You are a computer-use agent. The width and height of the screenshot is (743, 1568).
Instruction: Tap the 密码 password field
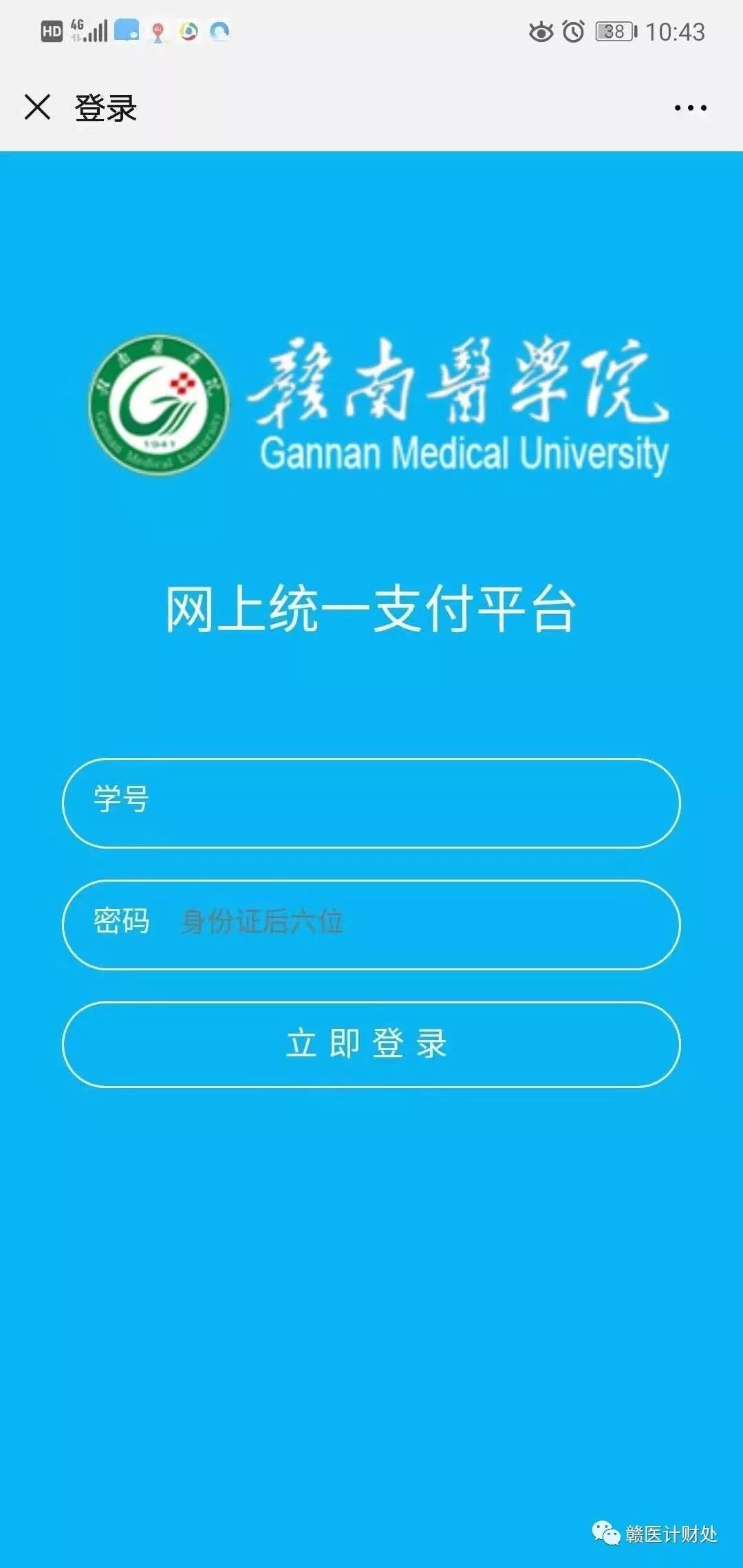click(371, 925)
